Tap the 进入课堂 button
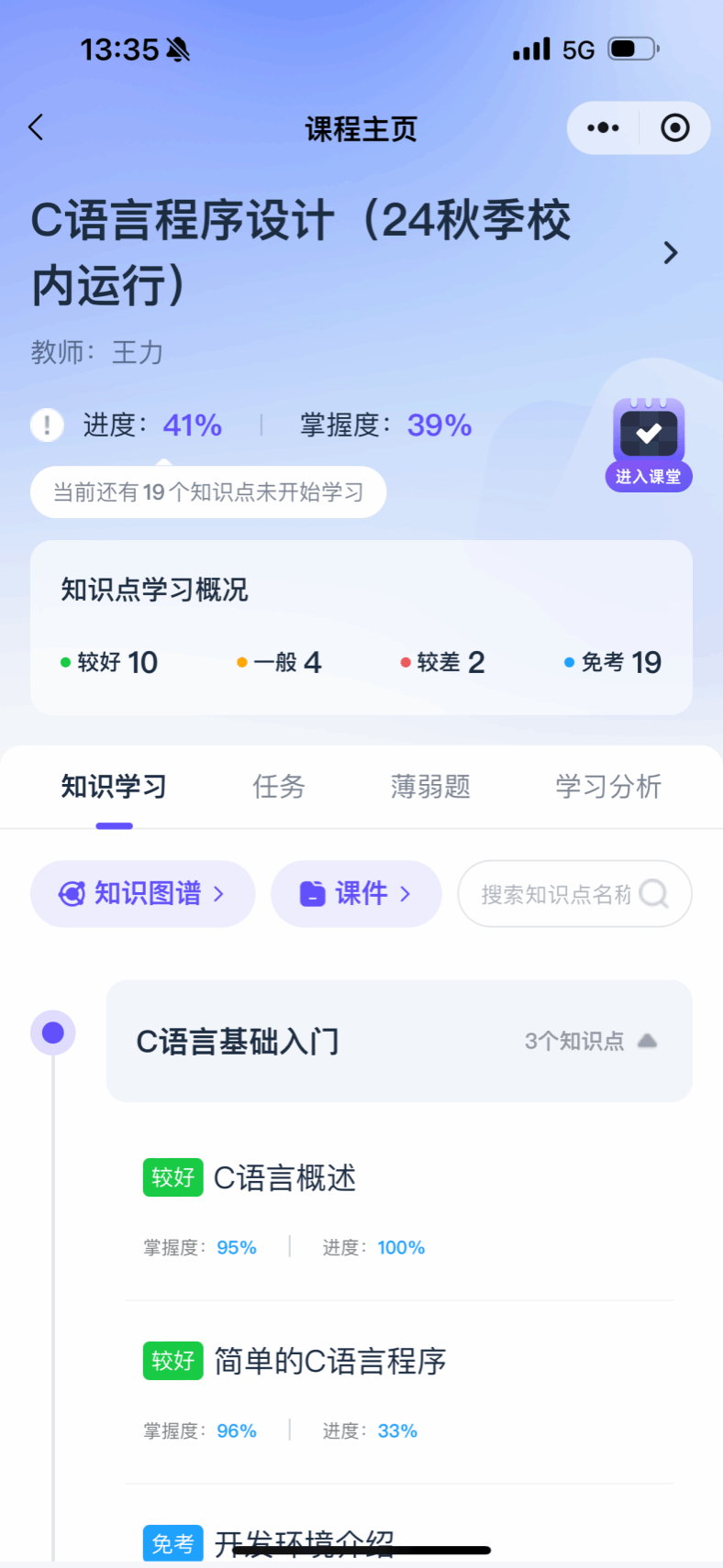 pos(649,445)
